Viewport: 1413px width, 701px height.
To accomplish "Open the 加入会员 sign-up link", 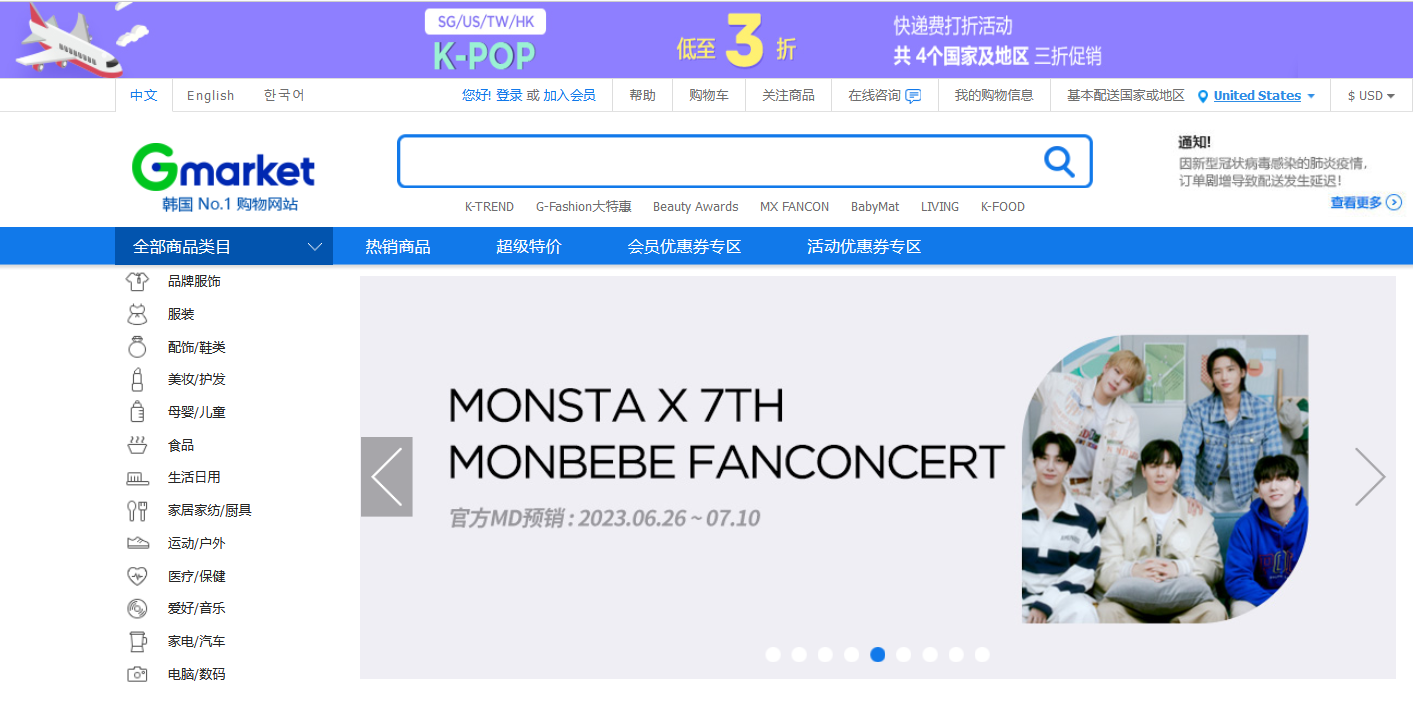I will coord(569,96).
